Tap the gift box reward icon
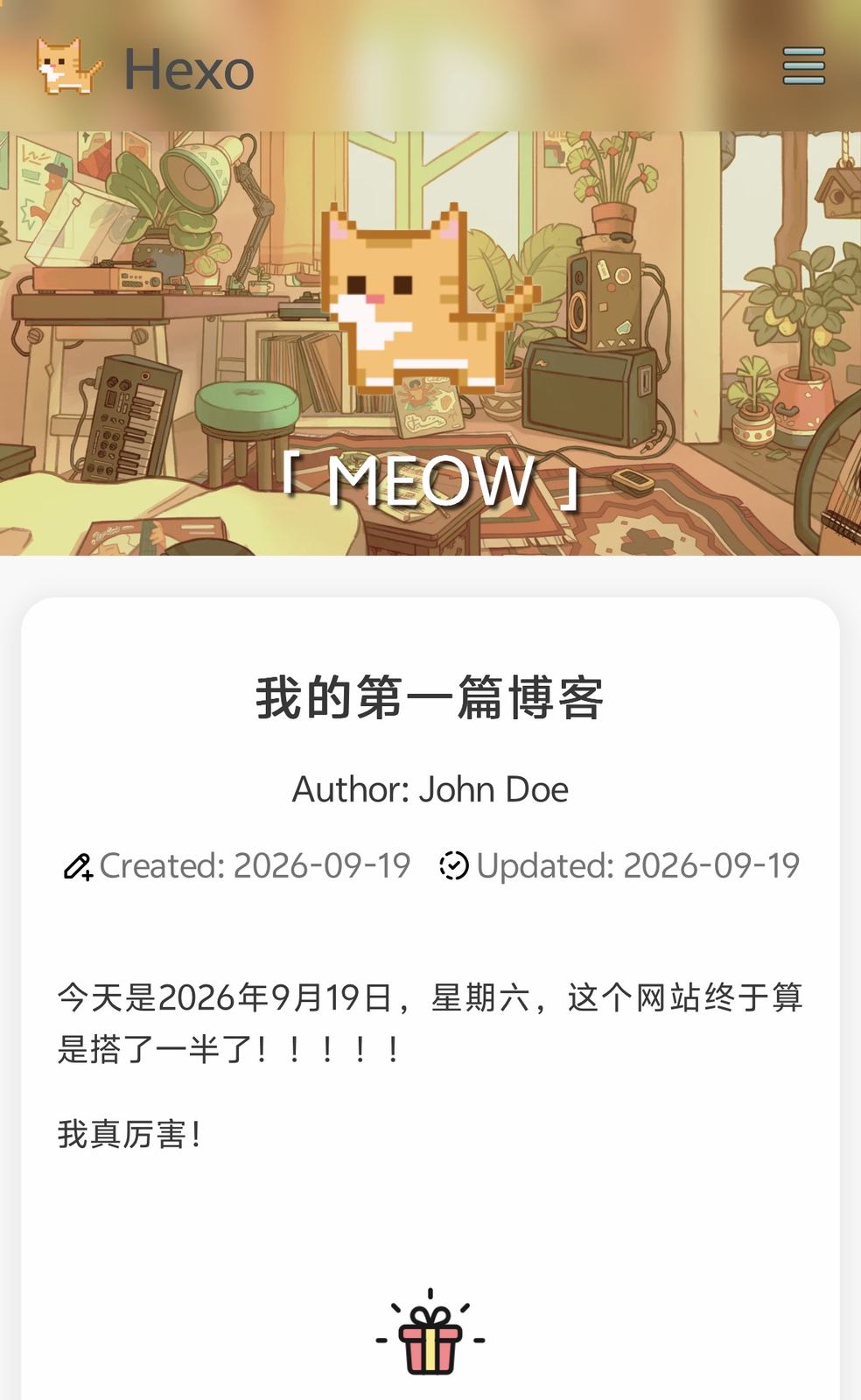 pos(430,1333)
